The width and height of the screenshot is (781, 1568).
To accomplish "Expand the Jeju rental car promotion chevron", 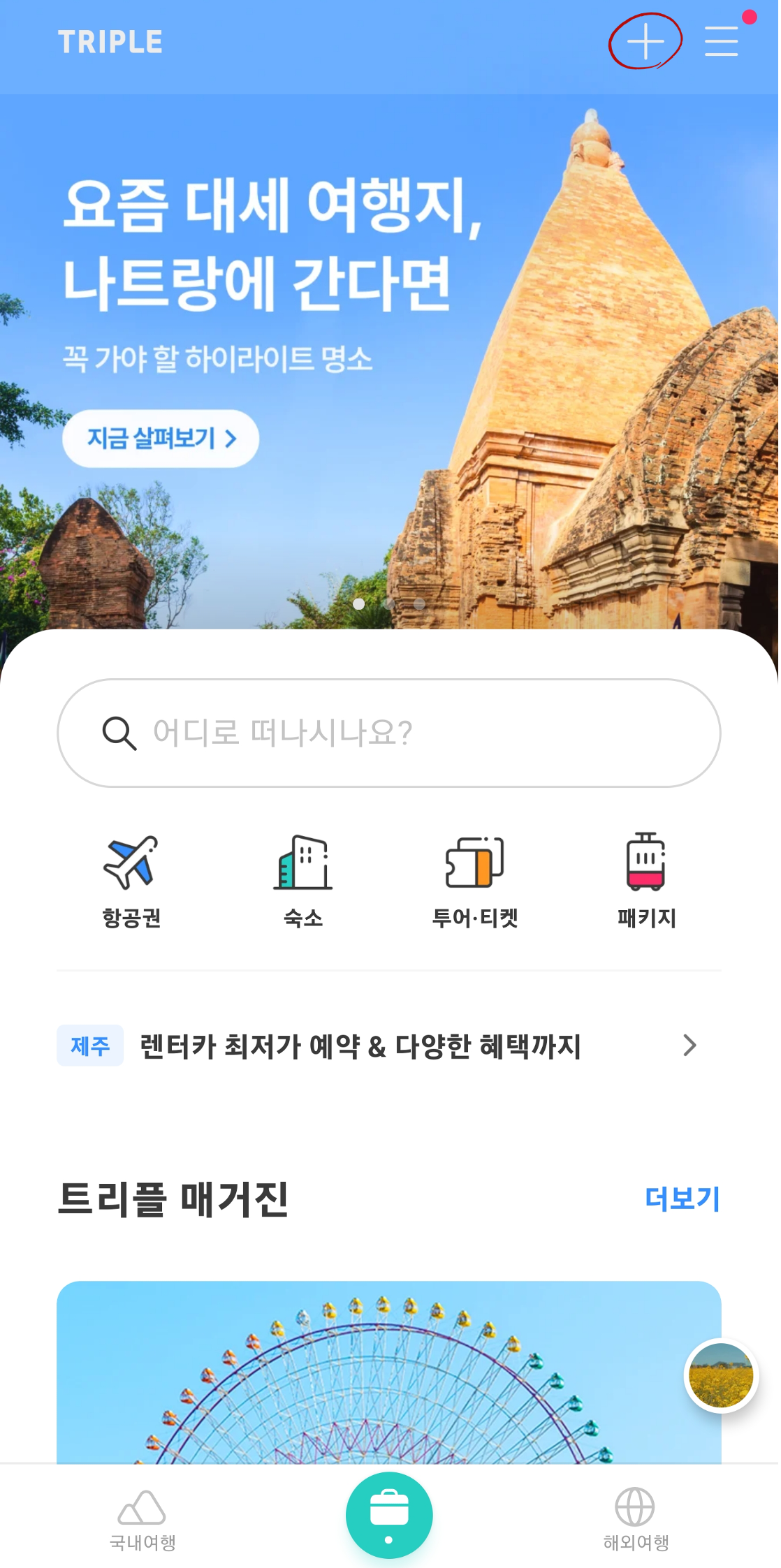I will (690, 1046).
